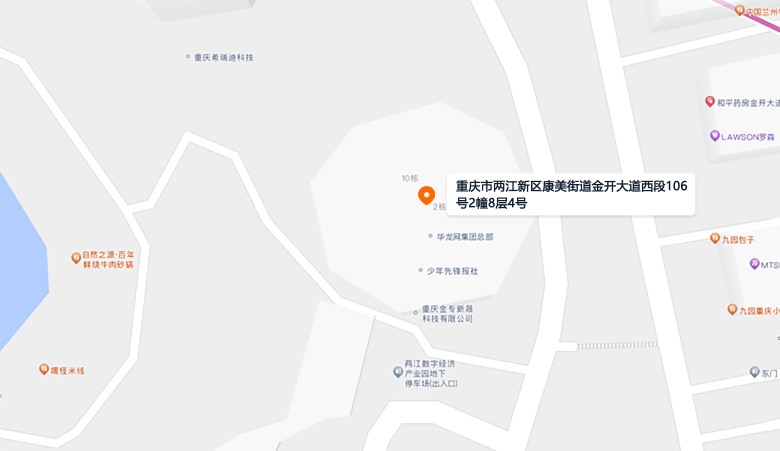
Task: Select the 自然之源·百年鲜烧牛肉砂锅 restaurant marker
Action: (x=76, y=258)
